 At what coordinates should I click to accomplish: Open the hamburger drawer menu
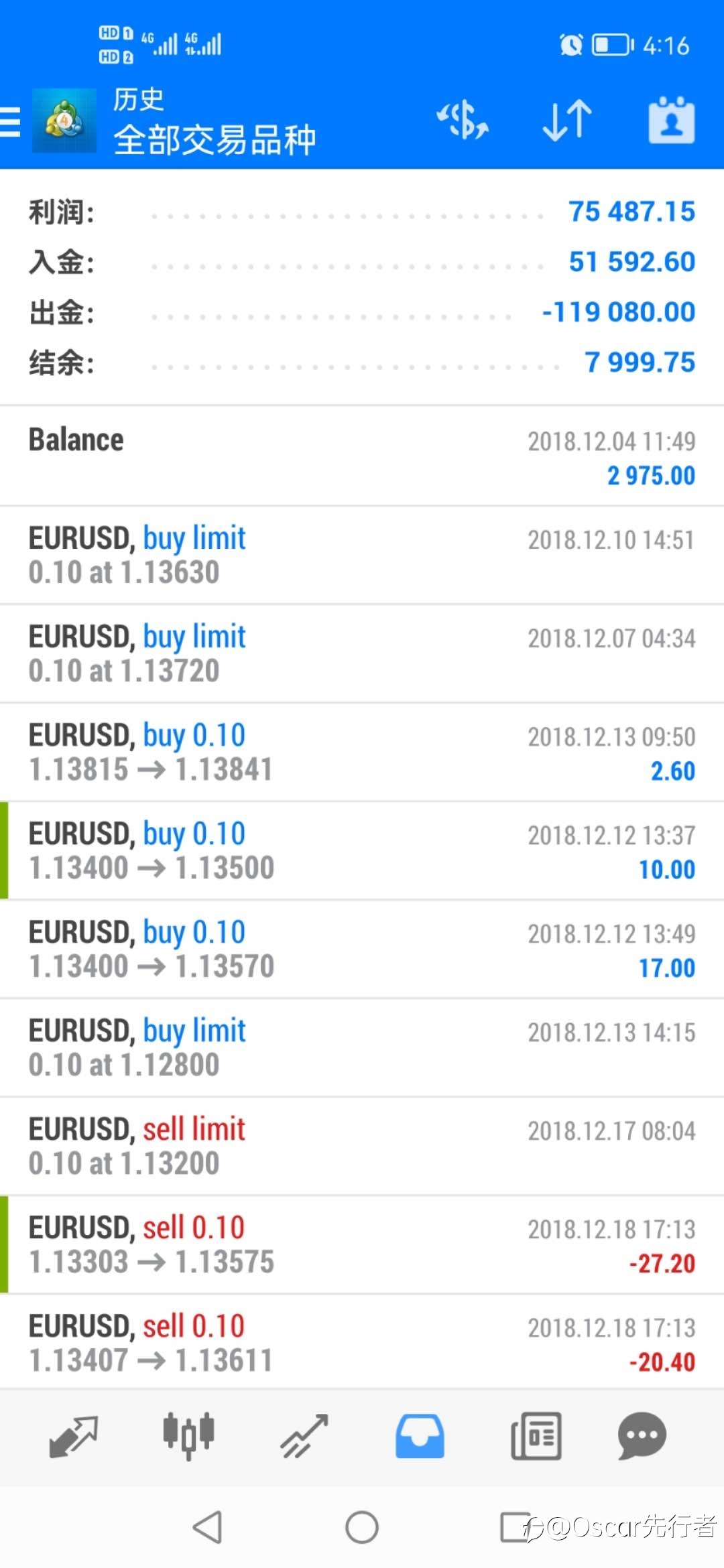tap(10, 122)
